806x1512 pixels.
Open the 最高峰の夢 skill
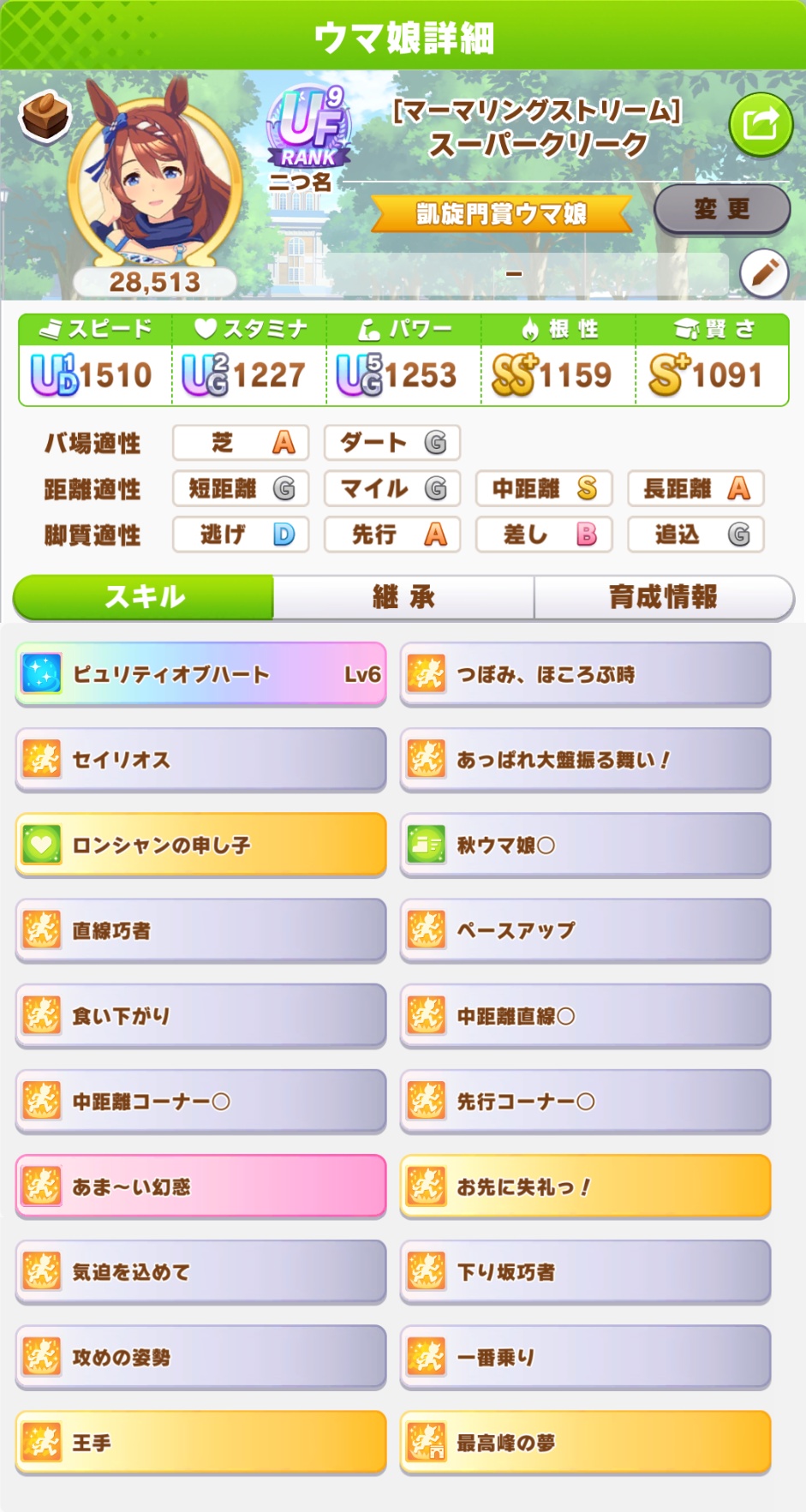pyautogui.click(x=585, y=1443)
